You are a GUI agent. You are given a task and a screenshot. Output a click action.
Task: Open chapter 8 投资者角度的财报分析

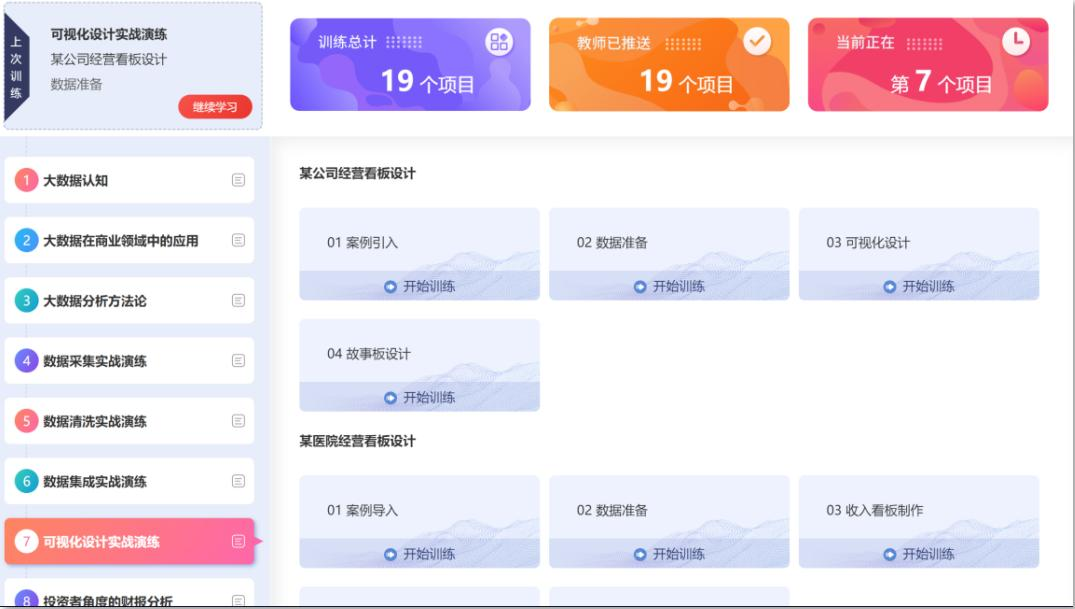point(129,600)
